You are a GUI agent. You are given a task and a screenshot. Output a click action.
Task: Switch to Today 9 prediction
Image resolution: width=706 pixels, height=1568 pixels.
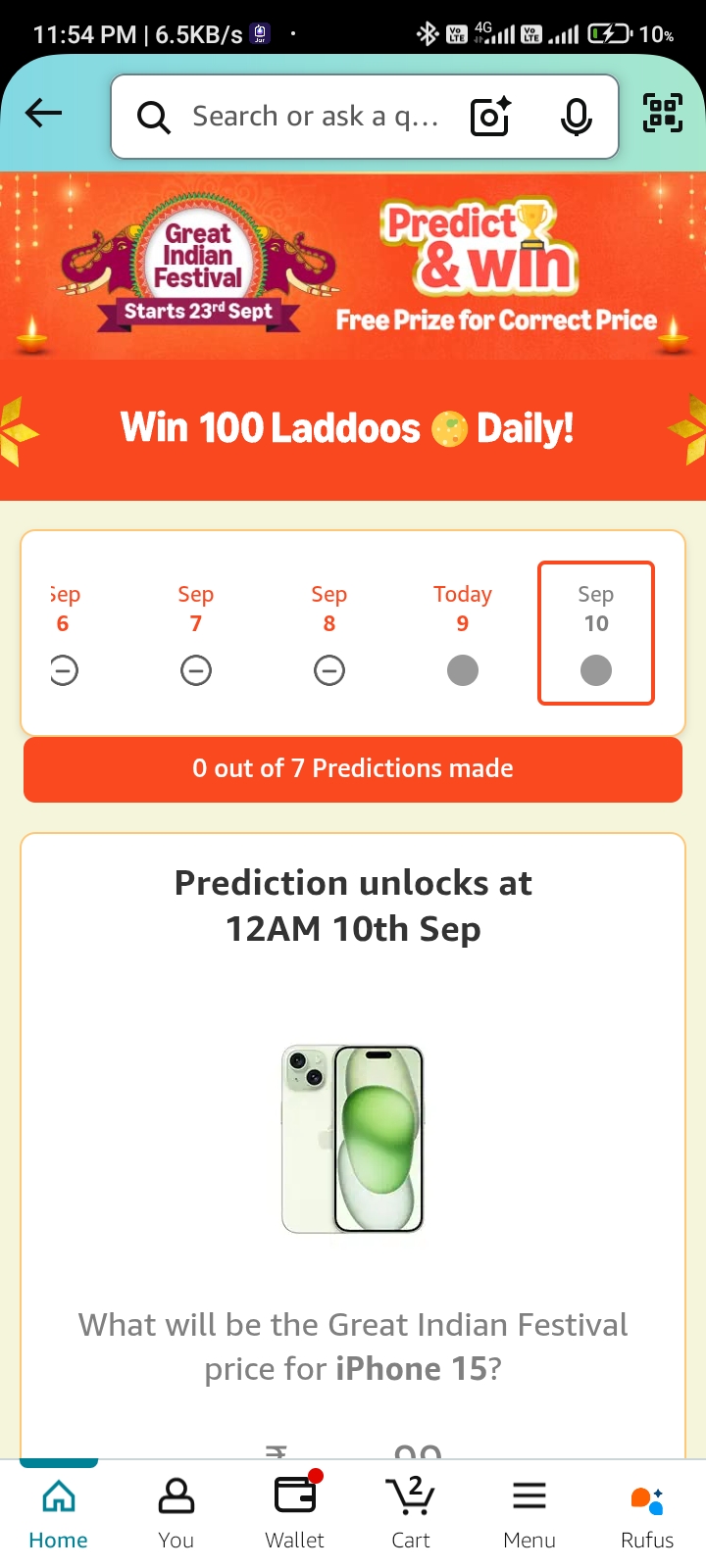click(x=463, y=633)
